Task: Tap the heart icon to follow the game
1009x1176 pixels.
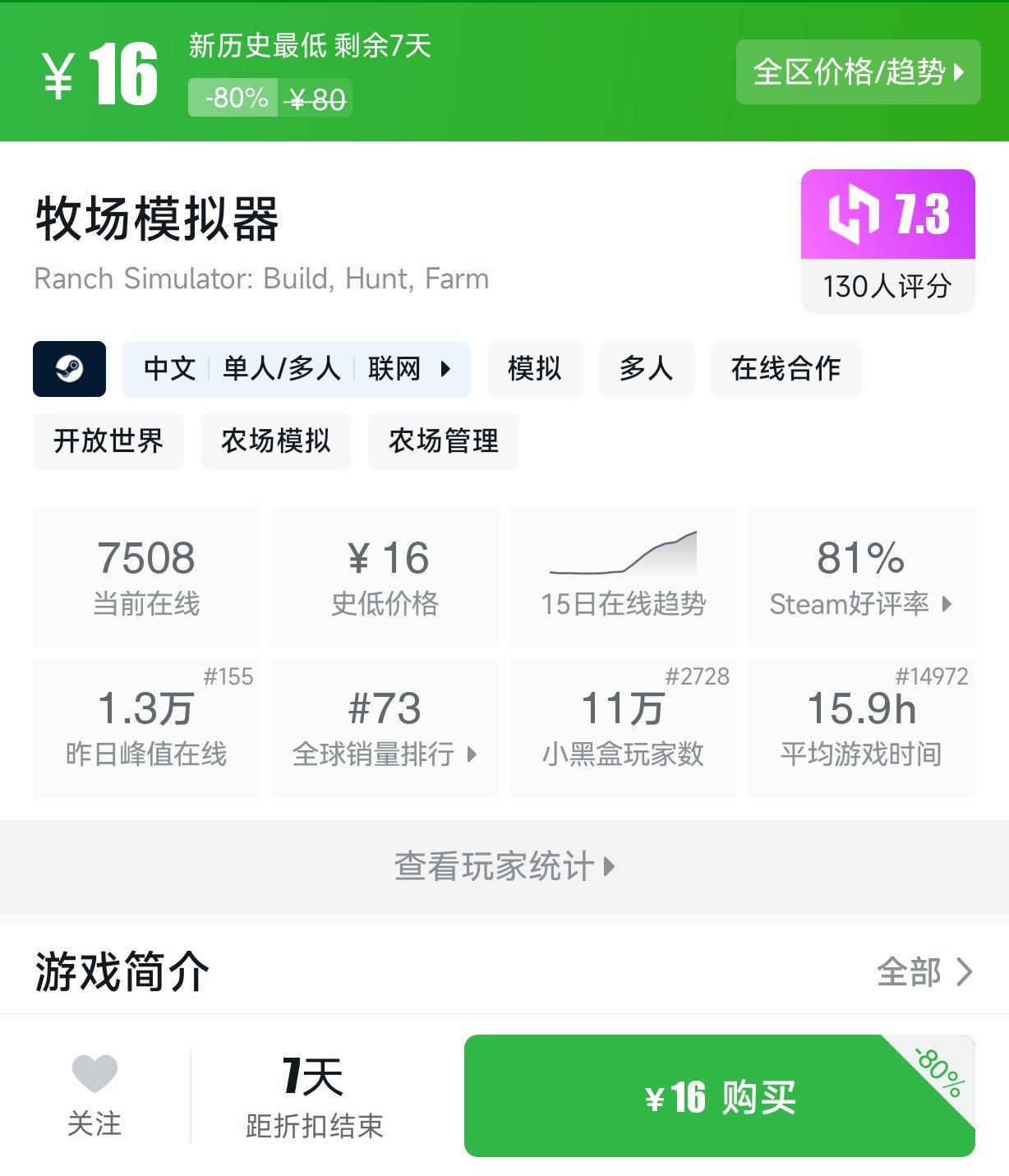Action: click(x=94, y=1072)
